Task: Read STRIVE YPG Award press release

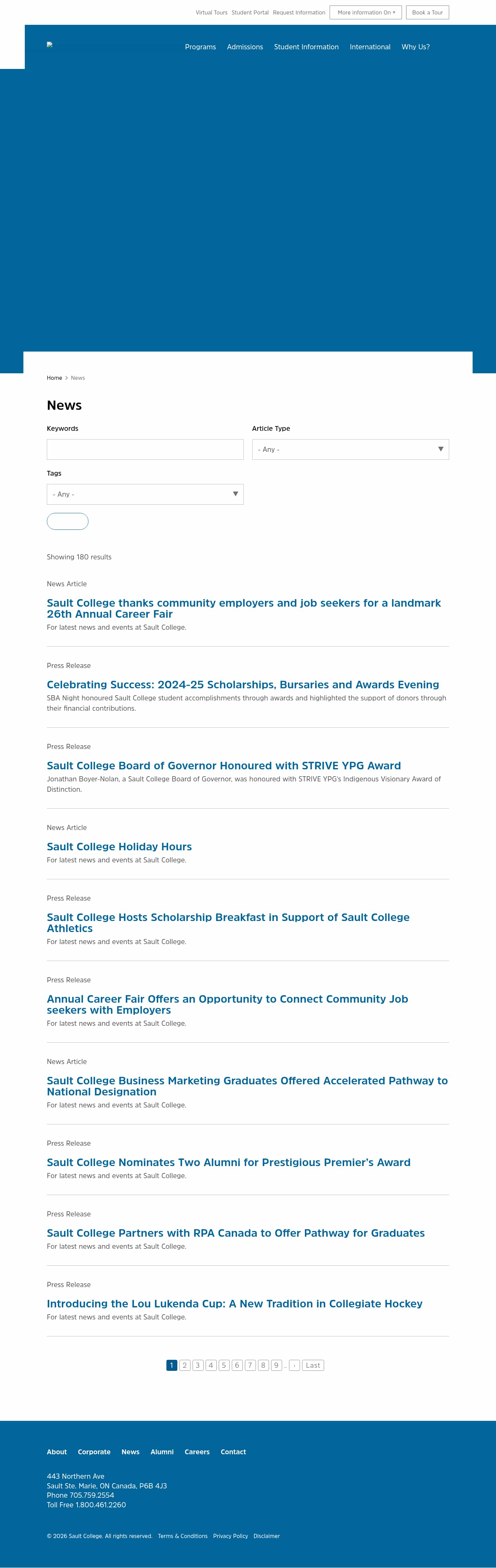Action: click(223, 766)
